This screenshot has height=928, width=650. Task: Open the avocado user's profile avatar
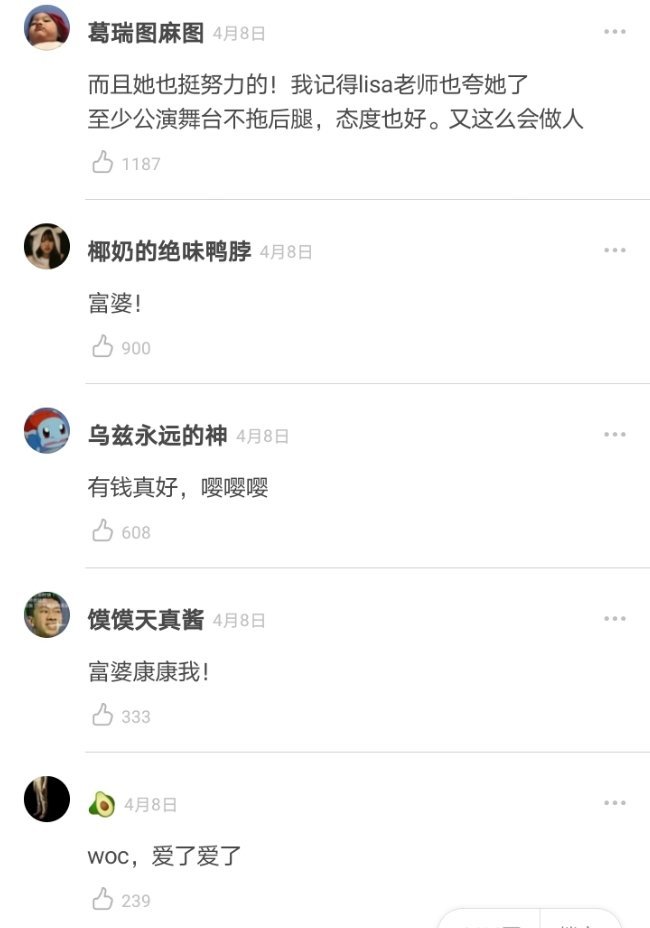[x=47, y=799]
